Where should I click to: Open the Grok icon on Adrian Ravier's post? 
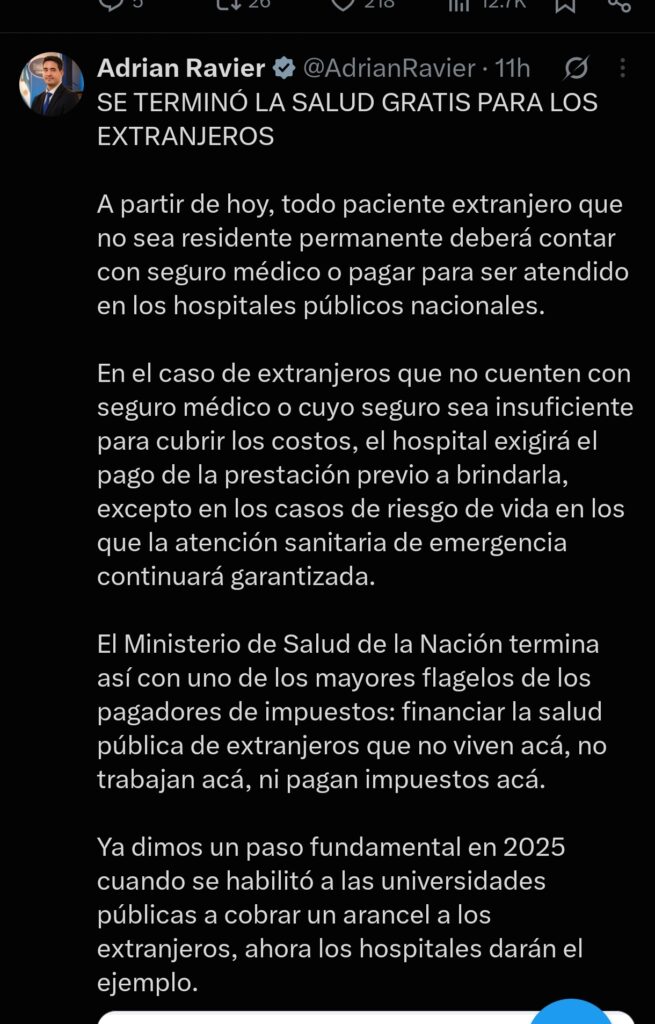tap(576, 68)
